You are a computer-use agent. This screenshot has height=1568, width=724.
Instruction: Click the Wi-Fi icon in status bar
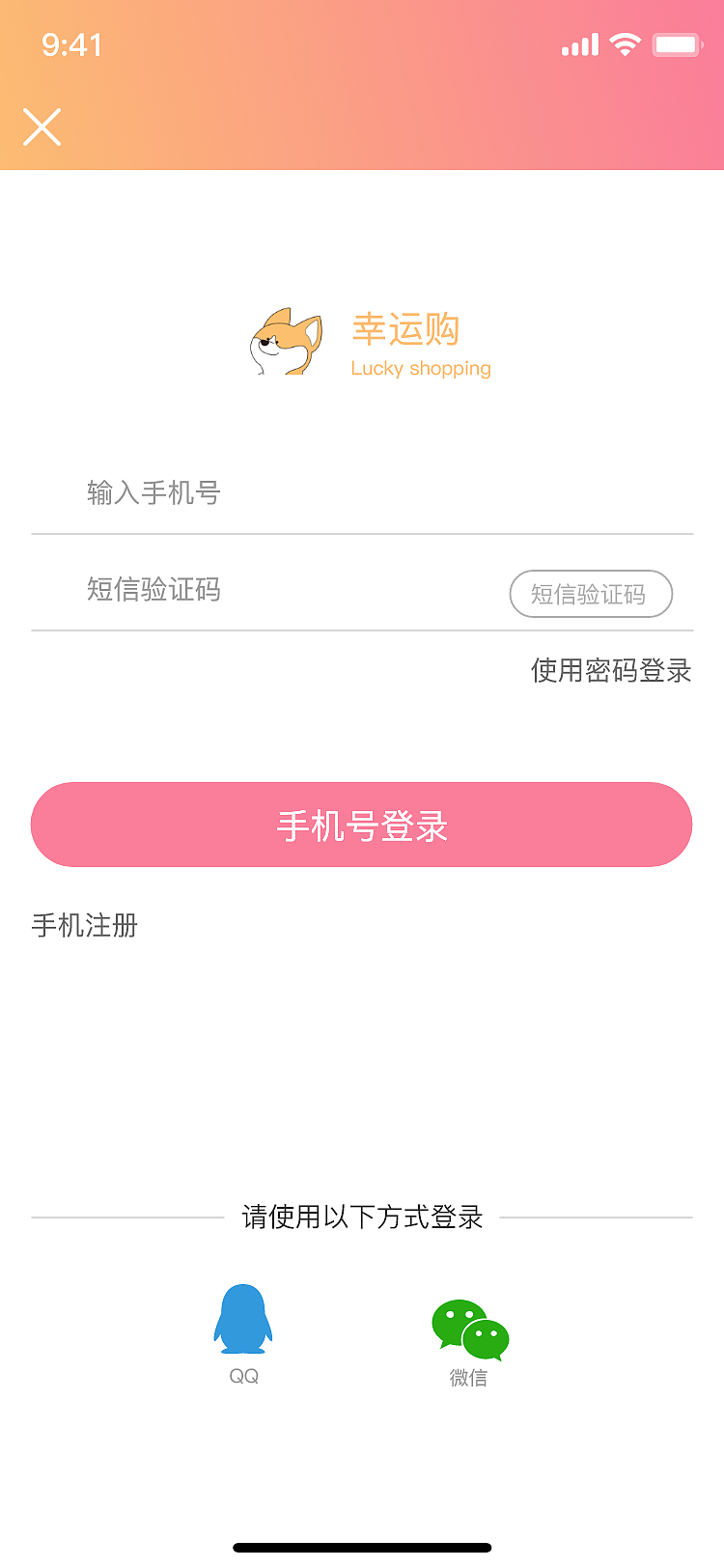click(625, 43)
